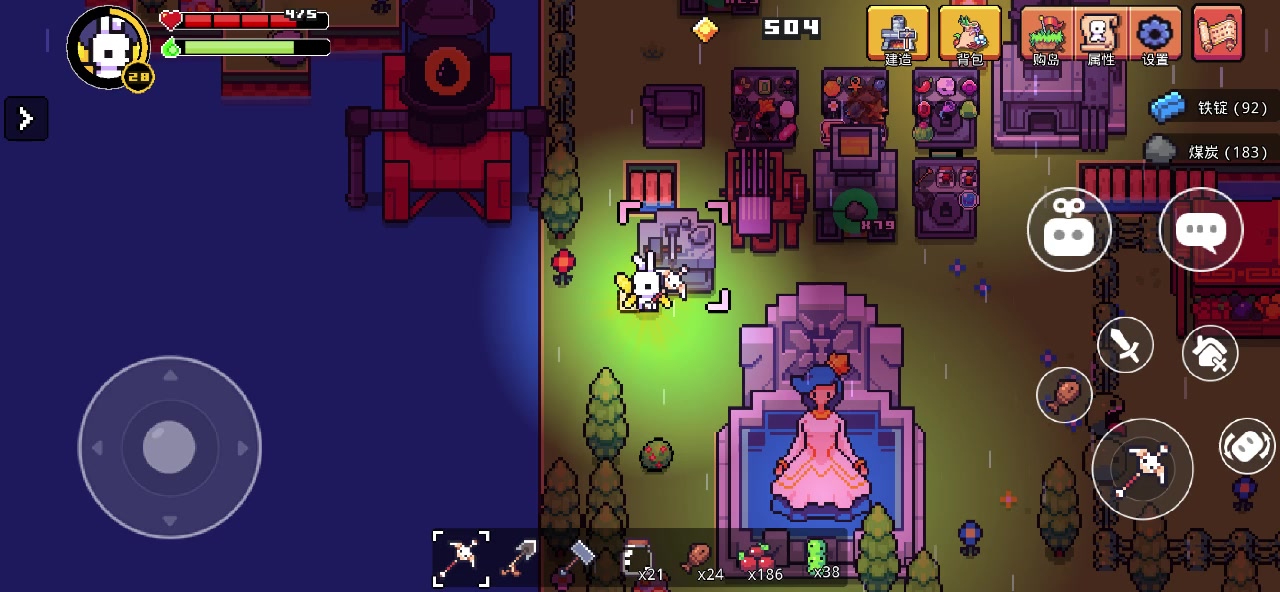This screenshot has height=592, width=1280.
Task: Expand the side panel arrow
Action: click(x=25, y=119)
